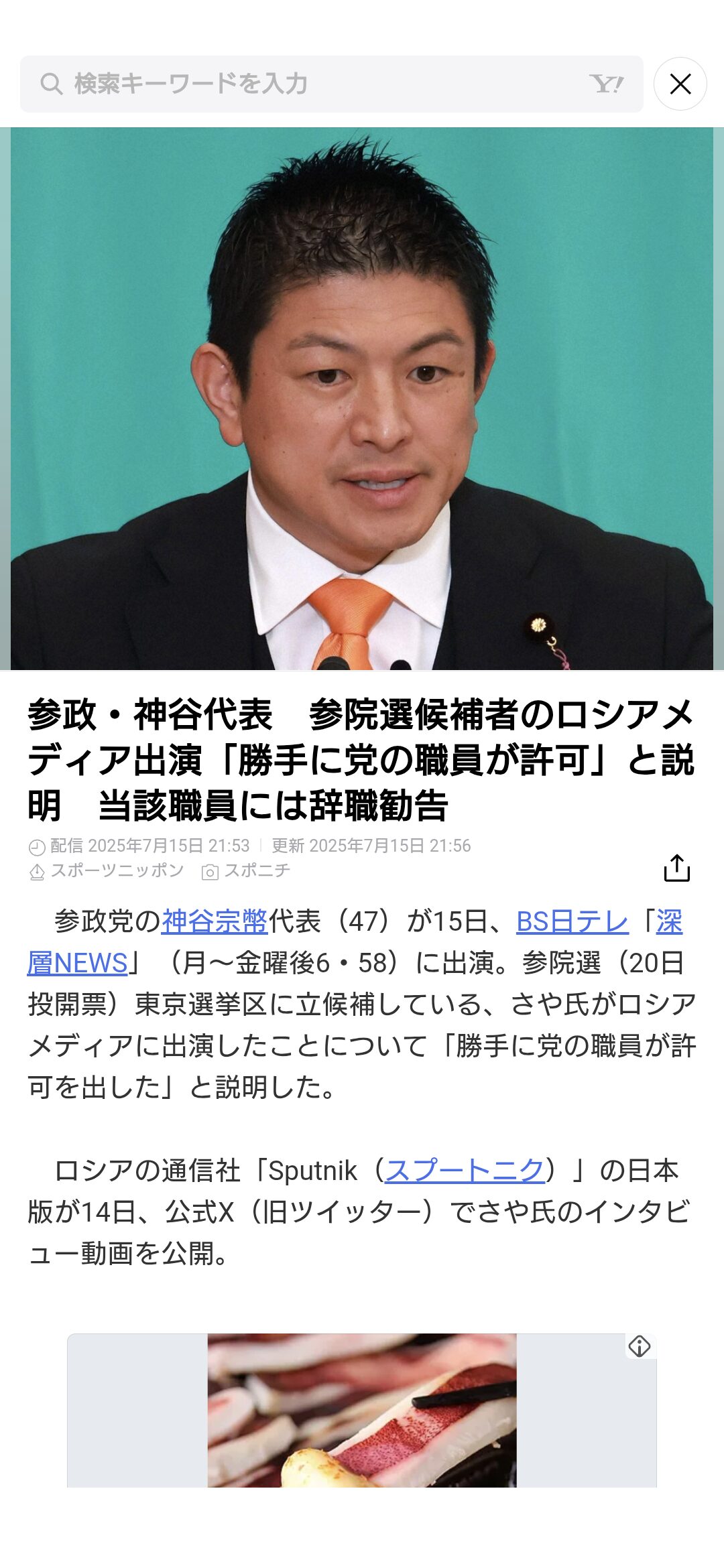Viewport: 724px width, 1568px height.
Task: Open the スプートニク link
Action: coord(465,1171)
